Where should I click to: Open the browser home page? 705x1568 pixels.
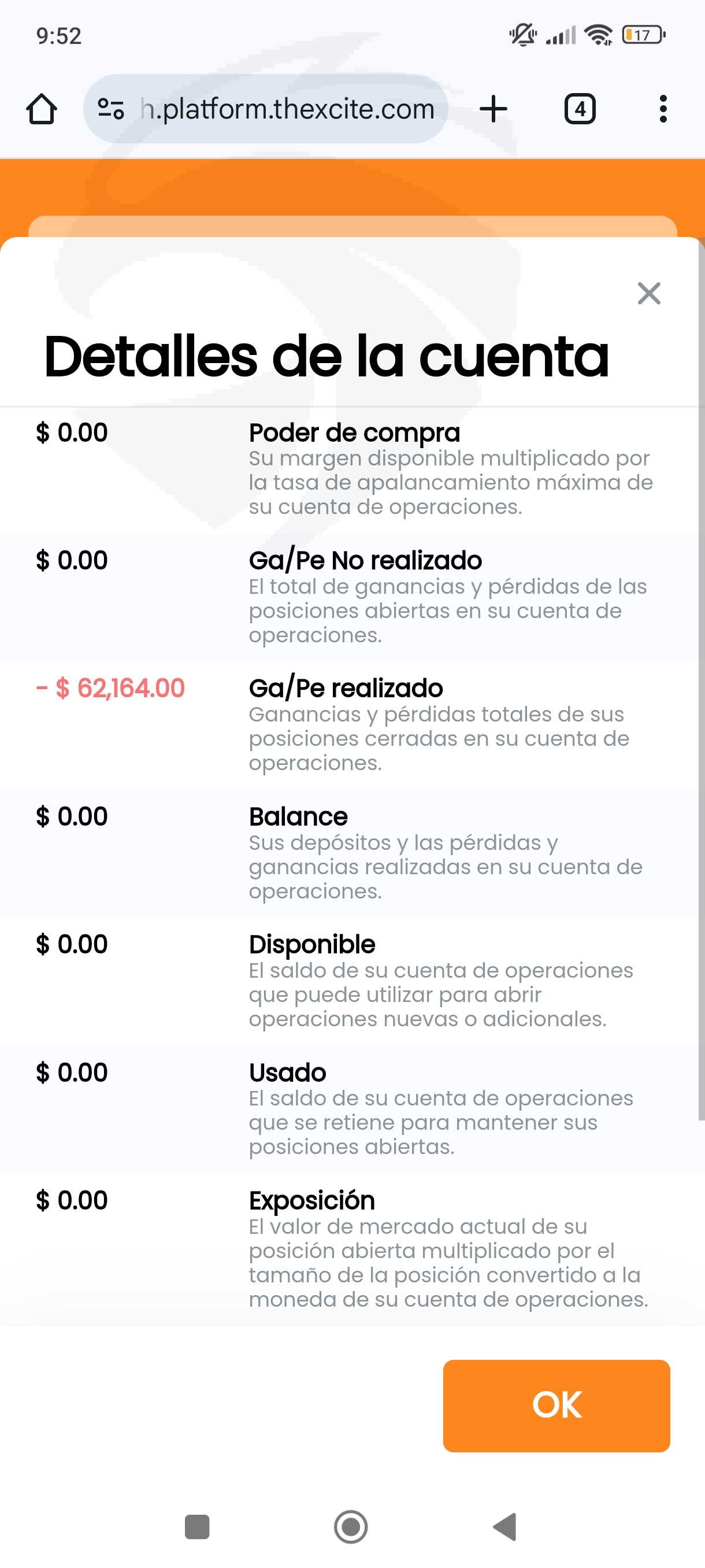coord(42,110)
